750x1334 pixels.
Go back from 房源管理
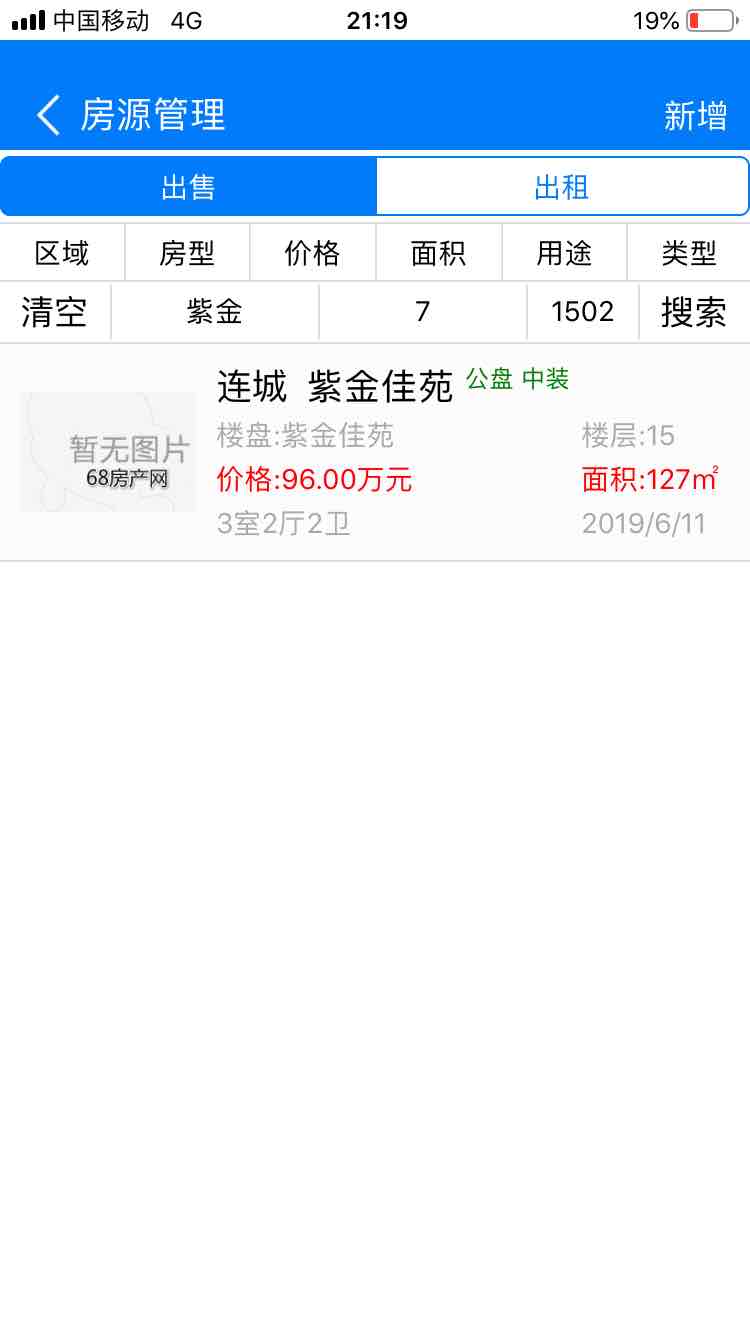(48, 115)
